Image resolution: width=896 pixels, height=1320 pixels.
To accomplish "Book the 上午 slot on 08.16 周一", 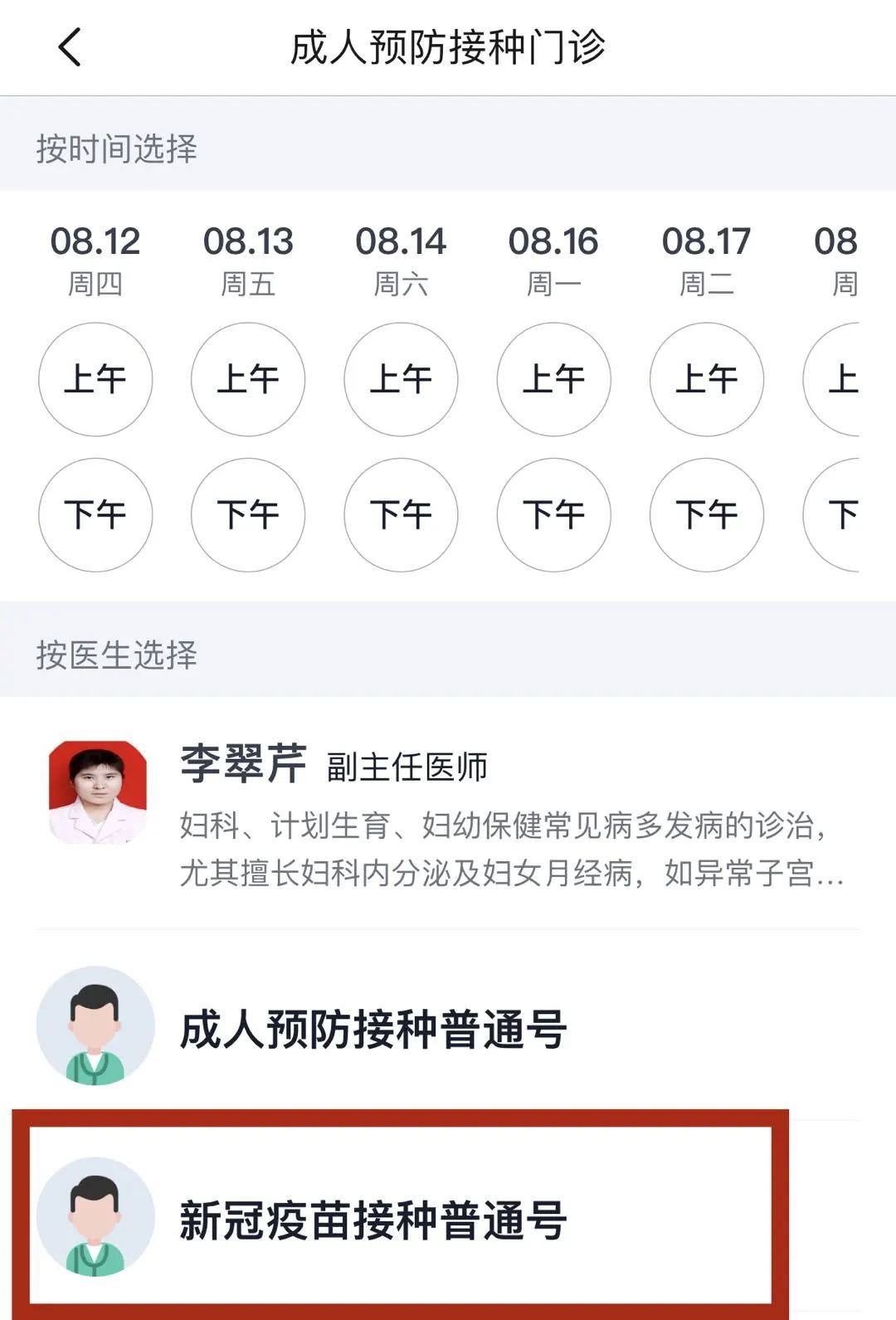I will 553,379.
